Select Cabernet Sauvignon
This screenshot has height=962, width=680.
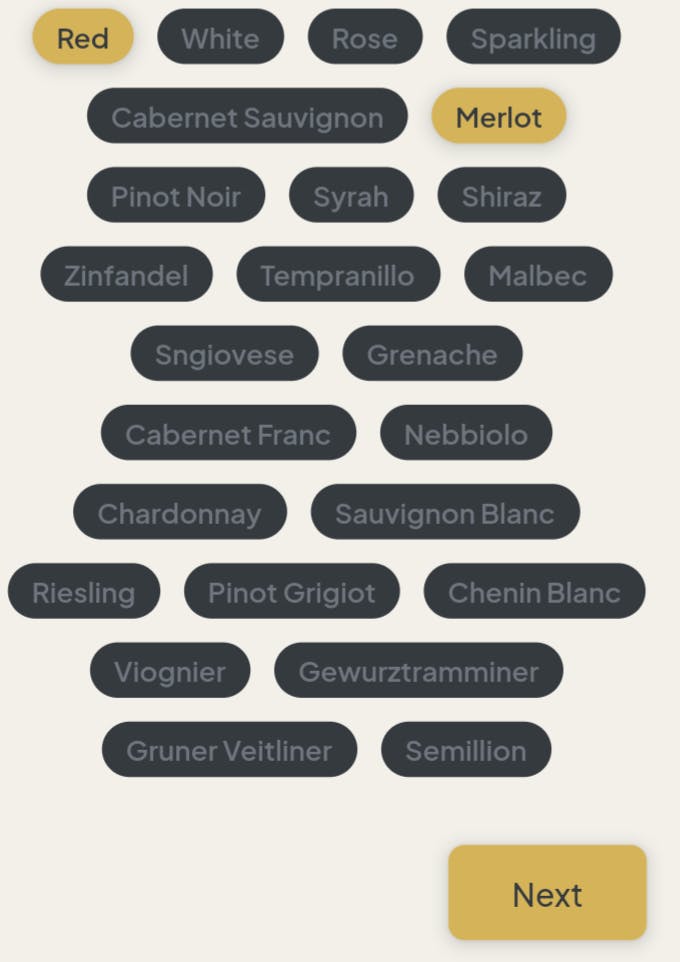247,117
